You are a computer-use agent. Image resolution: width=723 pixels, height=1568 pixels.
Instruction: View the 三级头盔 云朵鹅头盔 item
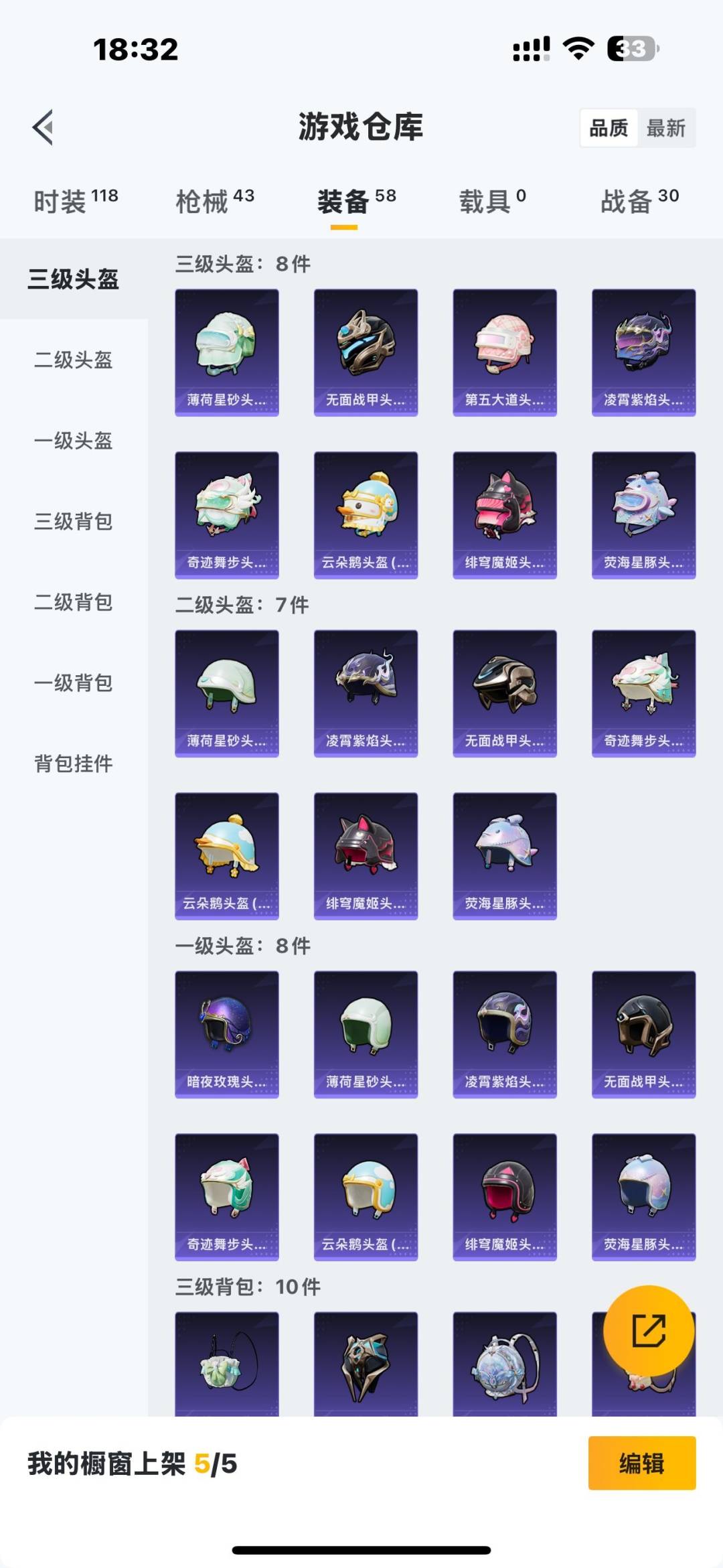tap(366, 515)
